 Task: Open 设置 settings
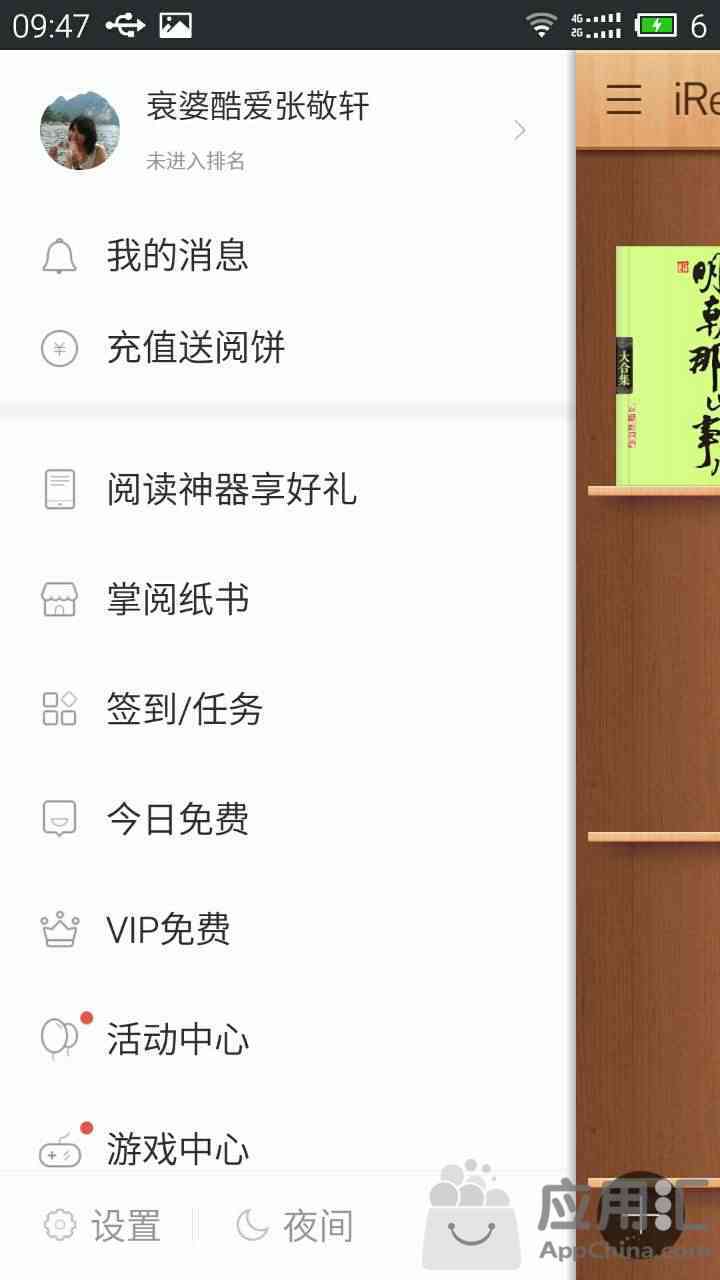[x=102, y=1226]
